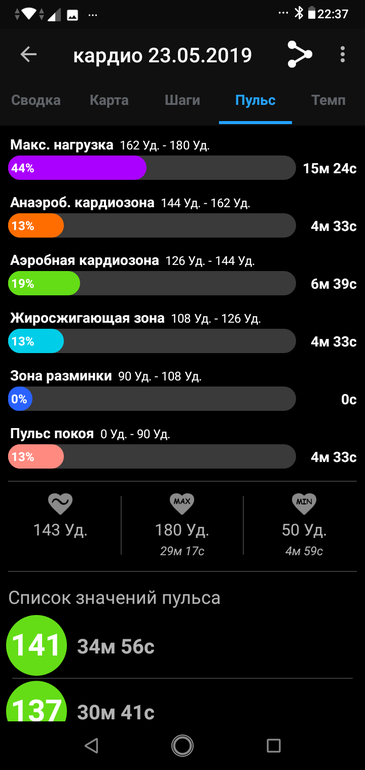The image size is (365, 770).
Task: Tap the Пульс tab
Action: 255,100
